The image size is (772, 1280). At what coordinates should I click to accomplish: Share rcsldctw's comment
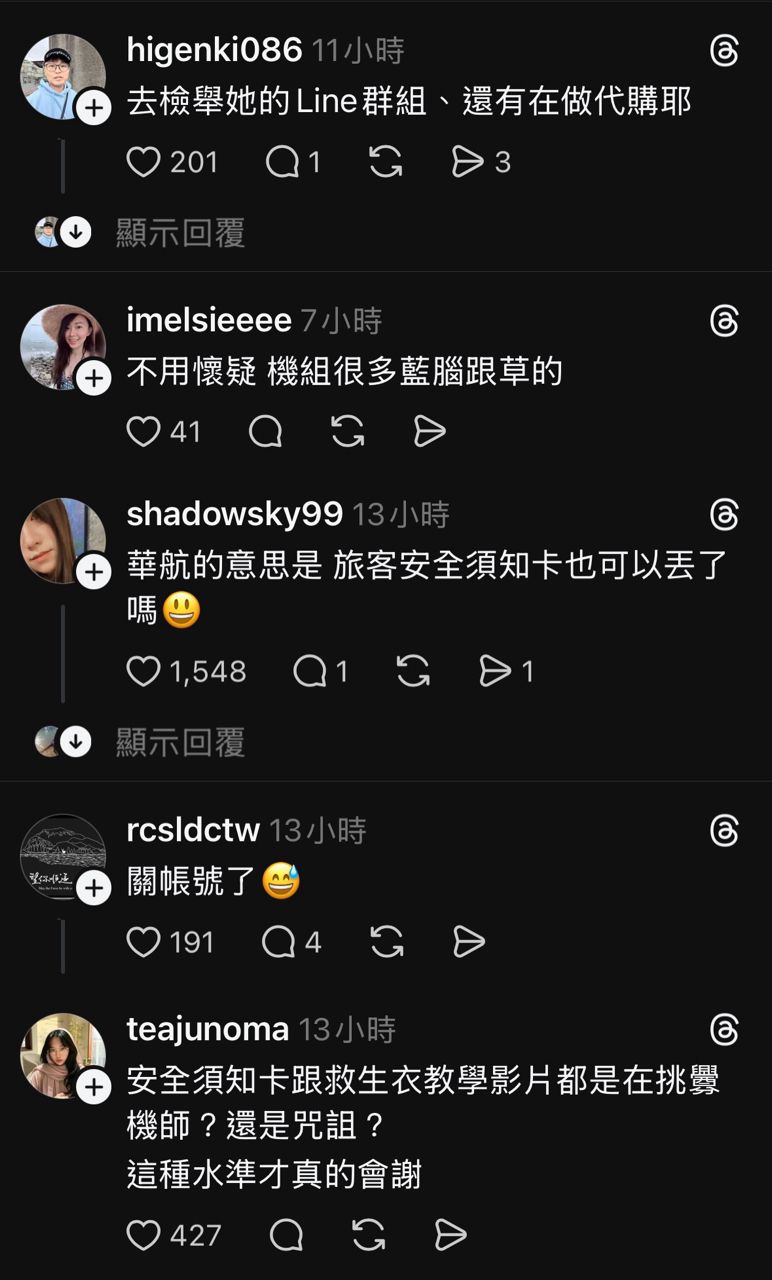point(468,942)
